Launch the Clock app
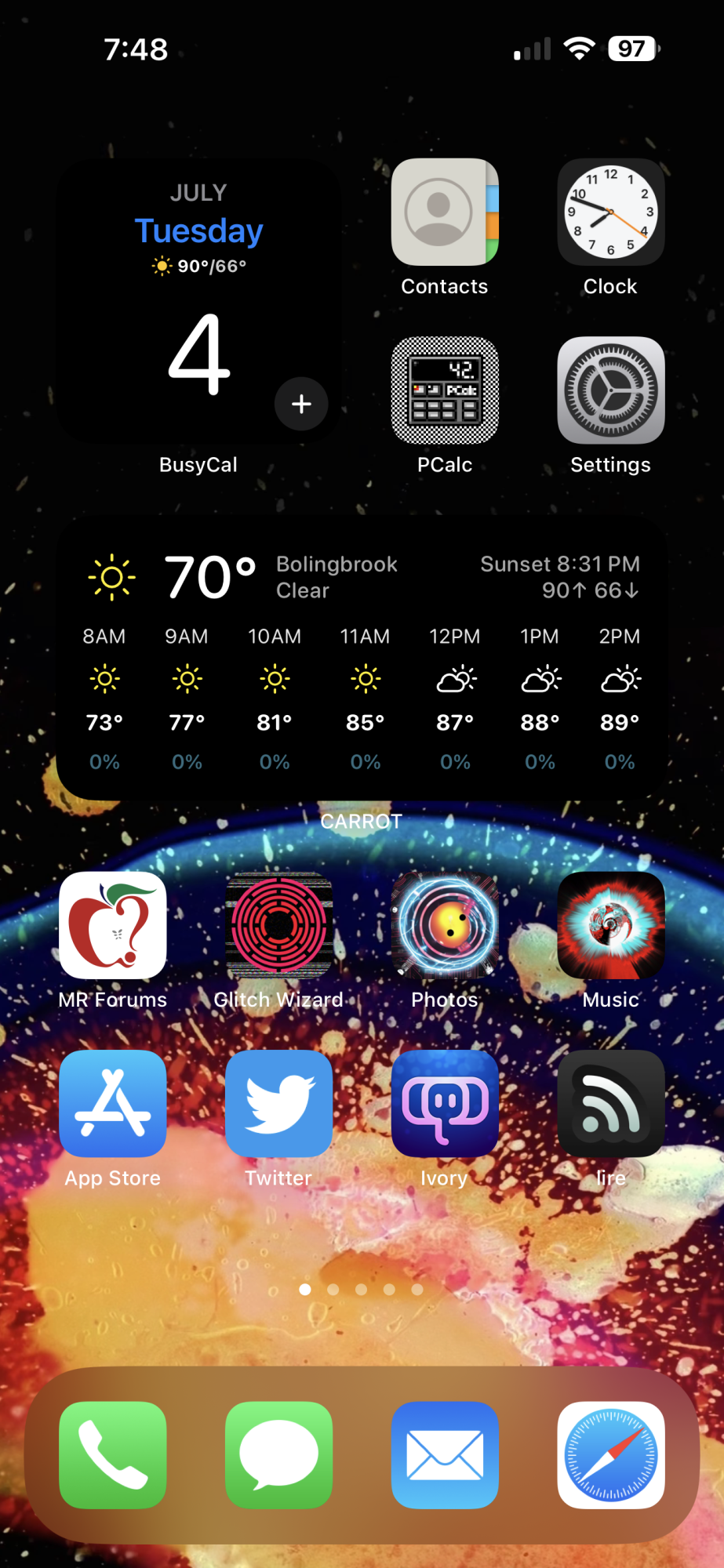 pyautogui.click(x=610, y=212)
